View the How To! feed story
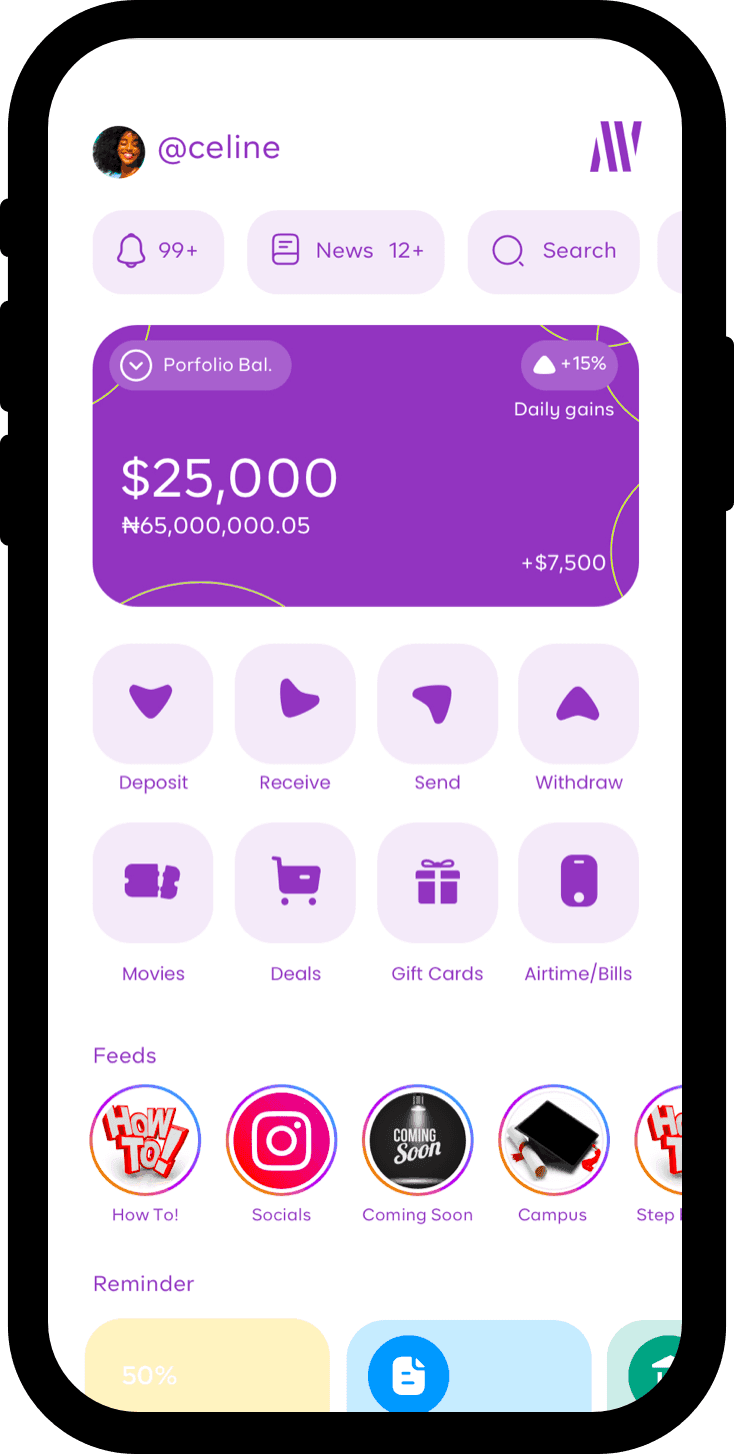 pyautogui.click(x=145, y=1140)
